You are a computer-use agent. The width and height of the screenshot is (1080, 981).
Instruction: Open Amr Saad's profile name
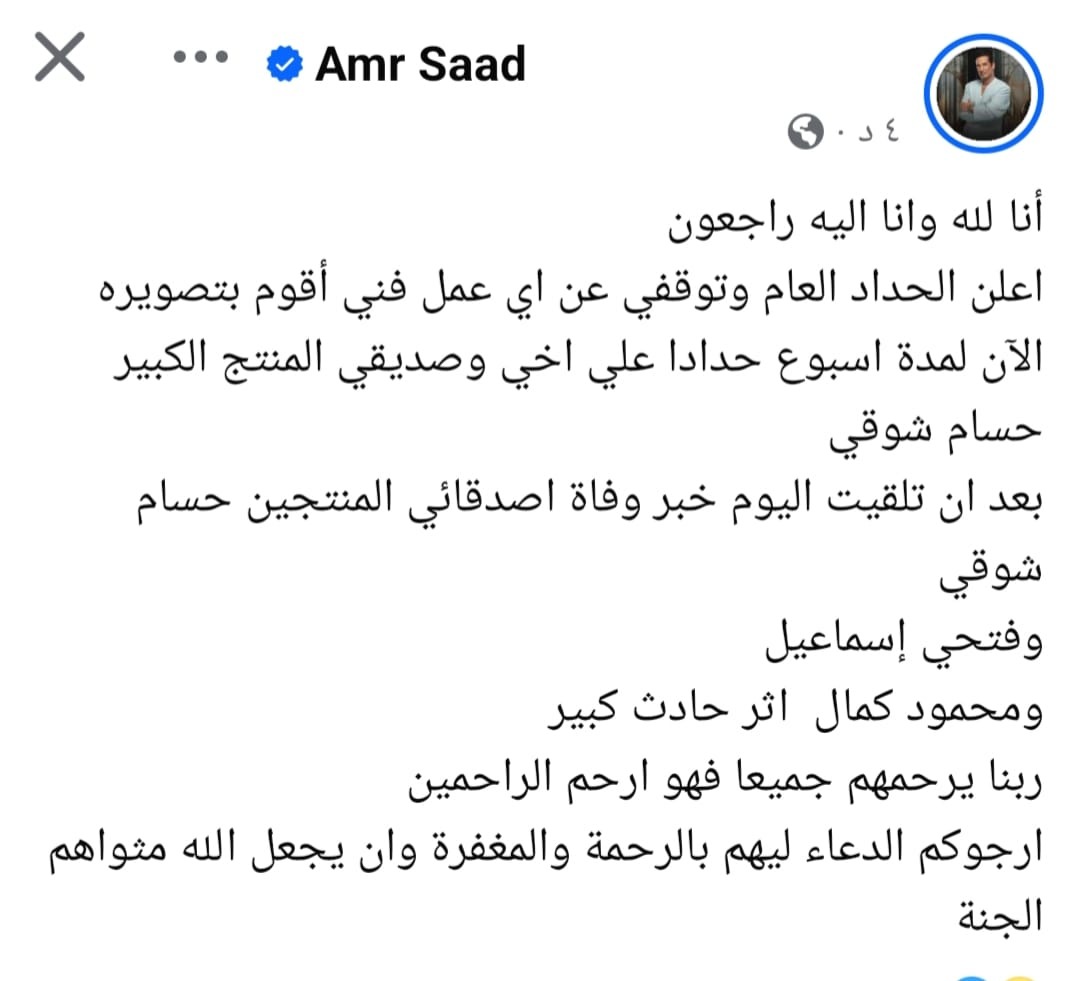coord(419,65)
